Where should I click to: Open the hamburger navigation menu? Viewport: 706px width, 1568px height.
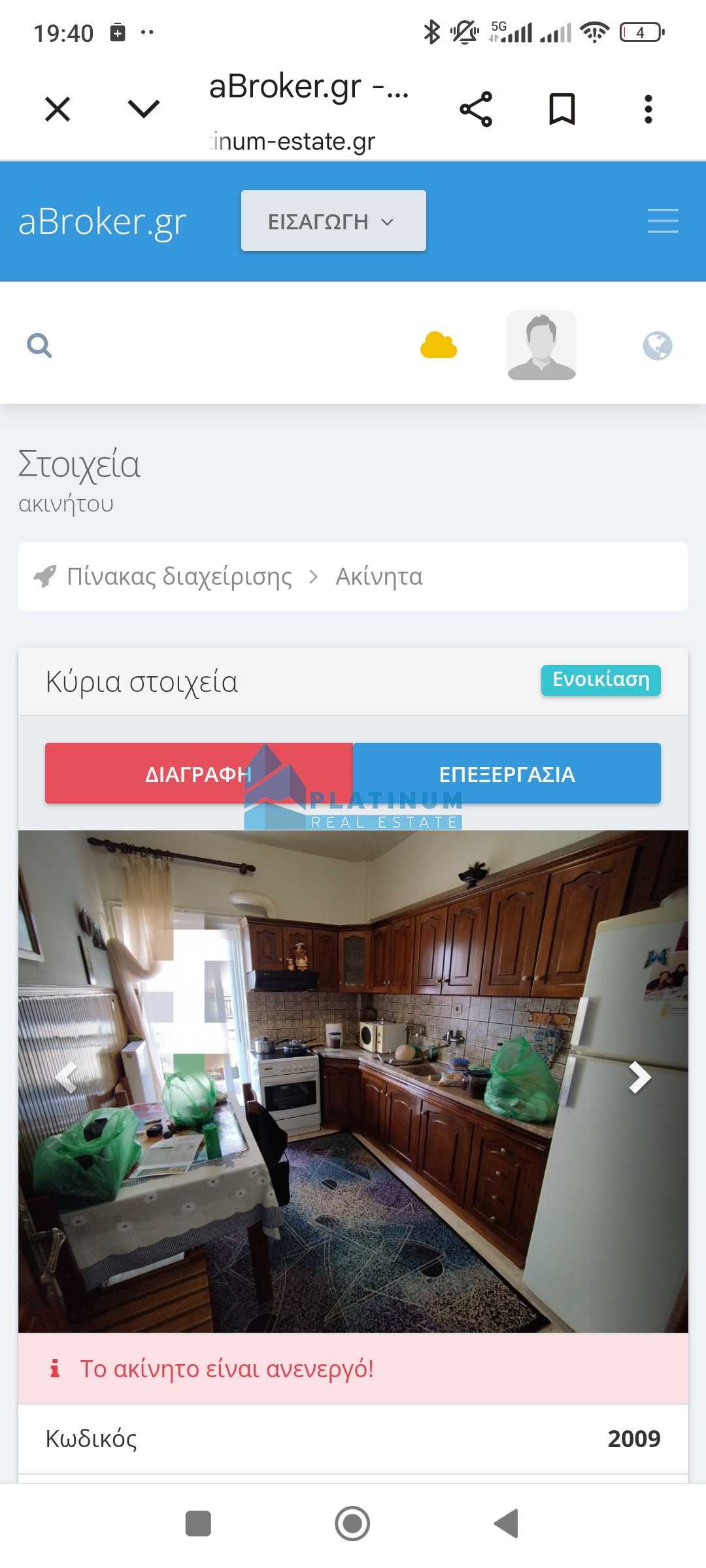click(662, 221)
